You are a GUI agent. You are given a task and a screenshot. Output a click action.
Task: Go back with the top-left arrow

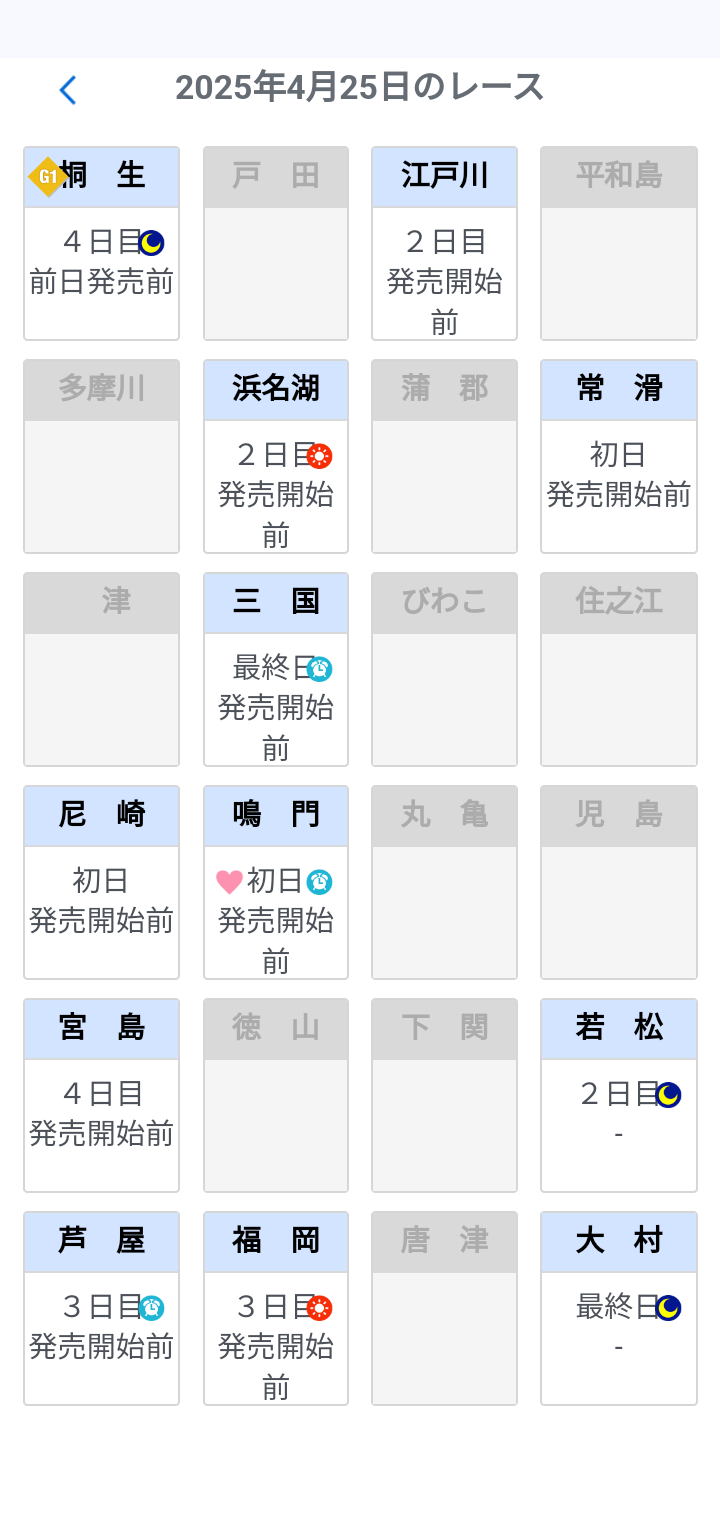click(x=67, y=90)
